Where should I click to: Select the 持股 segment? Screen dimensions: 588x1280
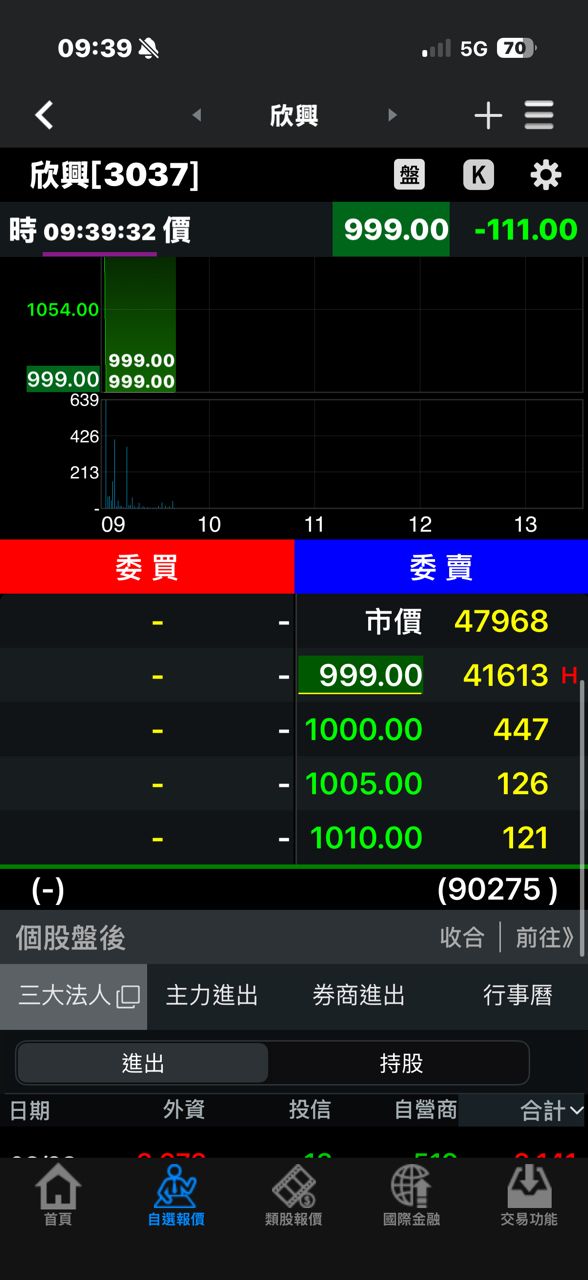pyautogui.click(x=401, y=1063)
